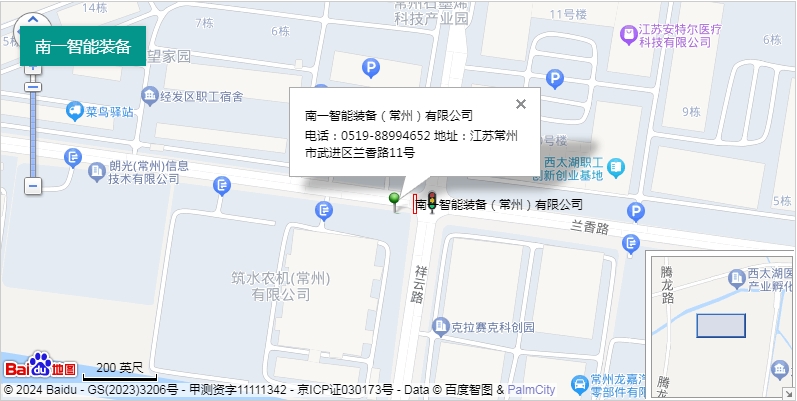Tap the green location marker pin

pyautogui.click(x=395, y=201)
